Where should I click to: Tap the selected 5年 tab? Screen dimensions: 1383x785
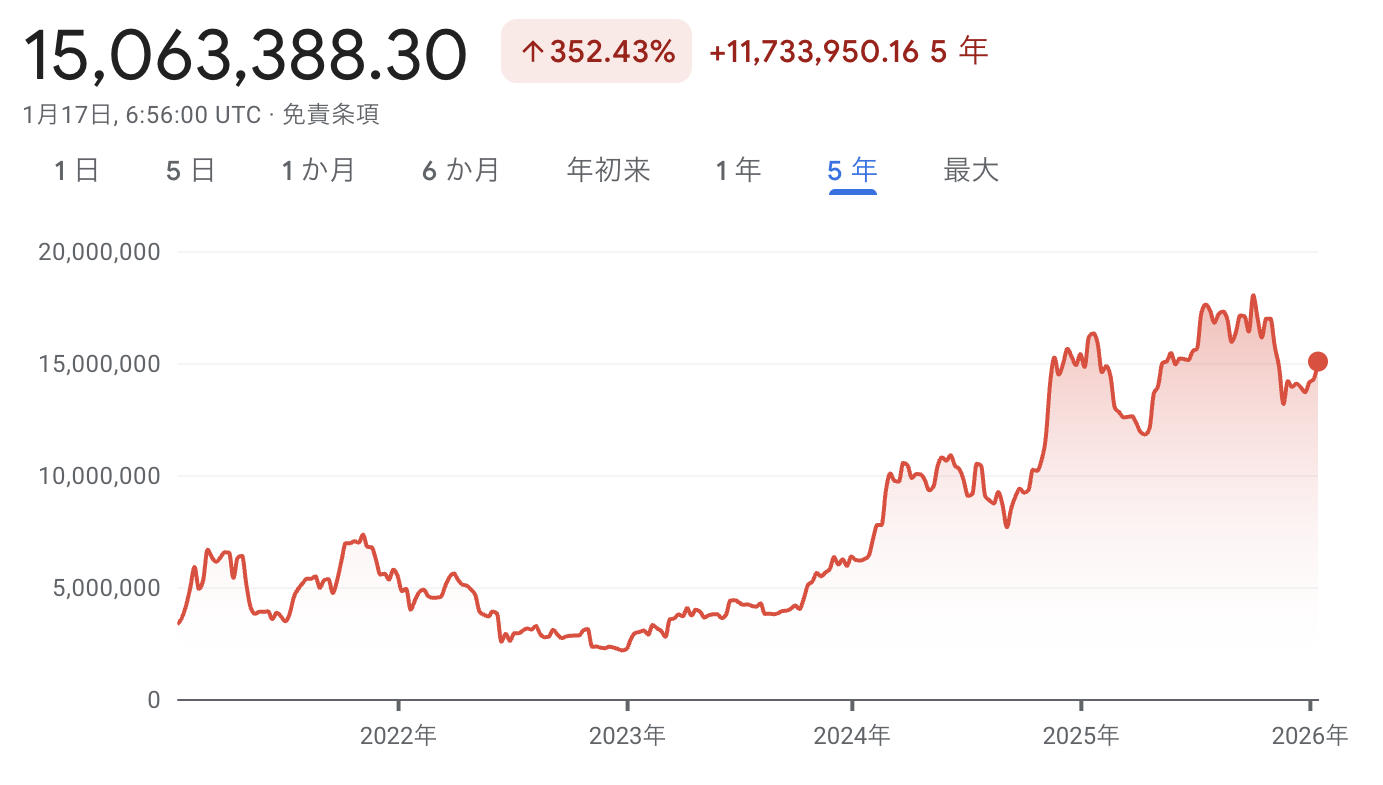852,170
